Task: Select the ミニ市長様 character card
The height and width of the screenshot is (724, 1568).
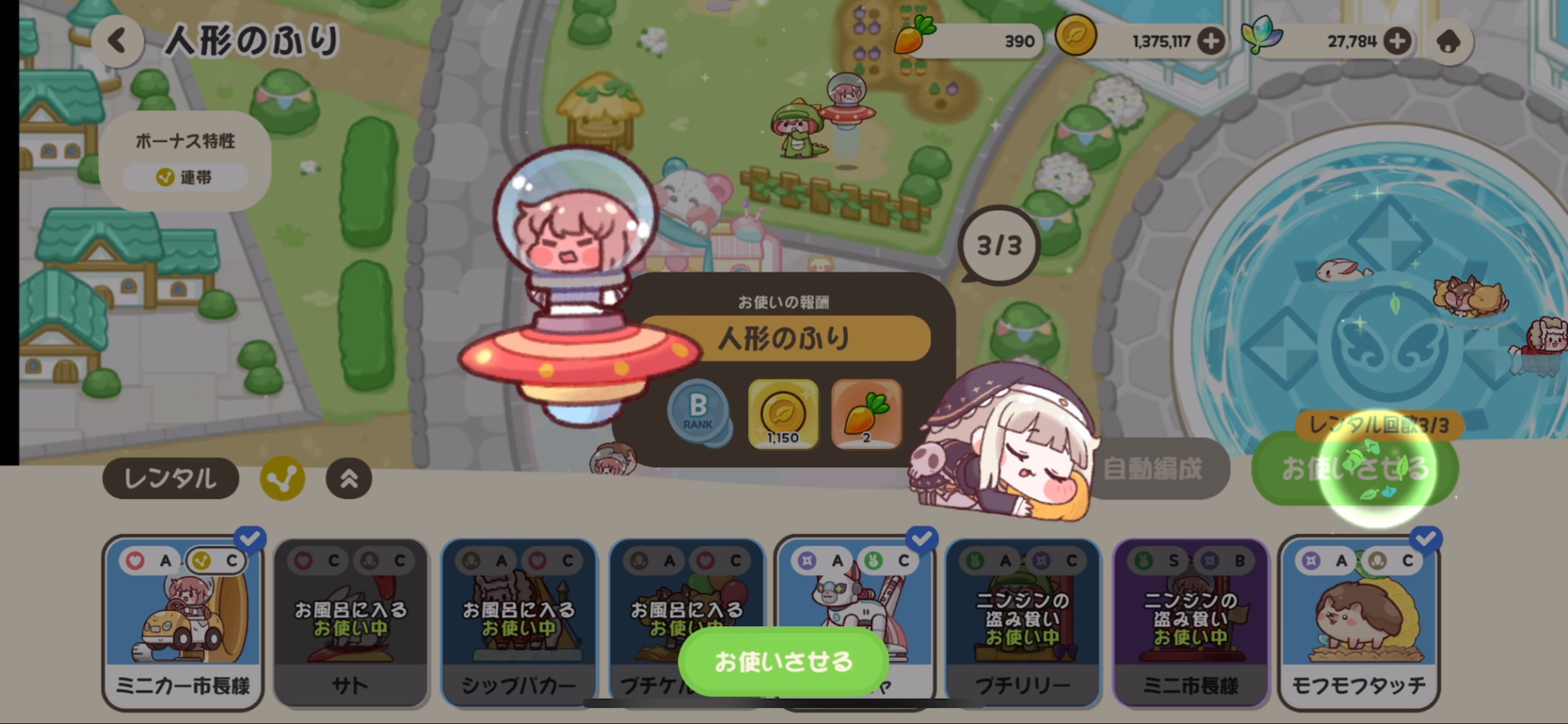Action: click(1190, 621)
